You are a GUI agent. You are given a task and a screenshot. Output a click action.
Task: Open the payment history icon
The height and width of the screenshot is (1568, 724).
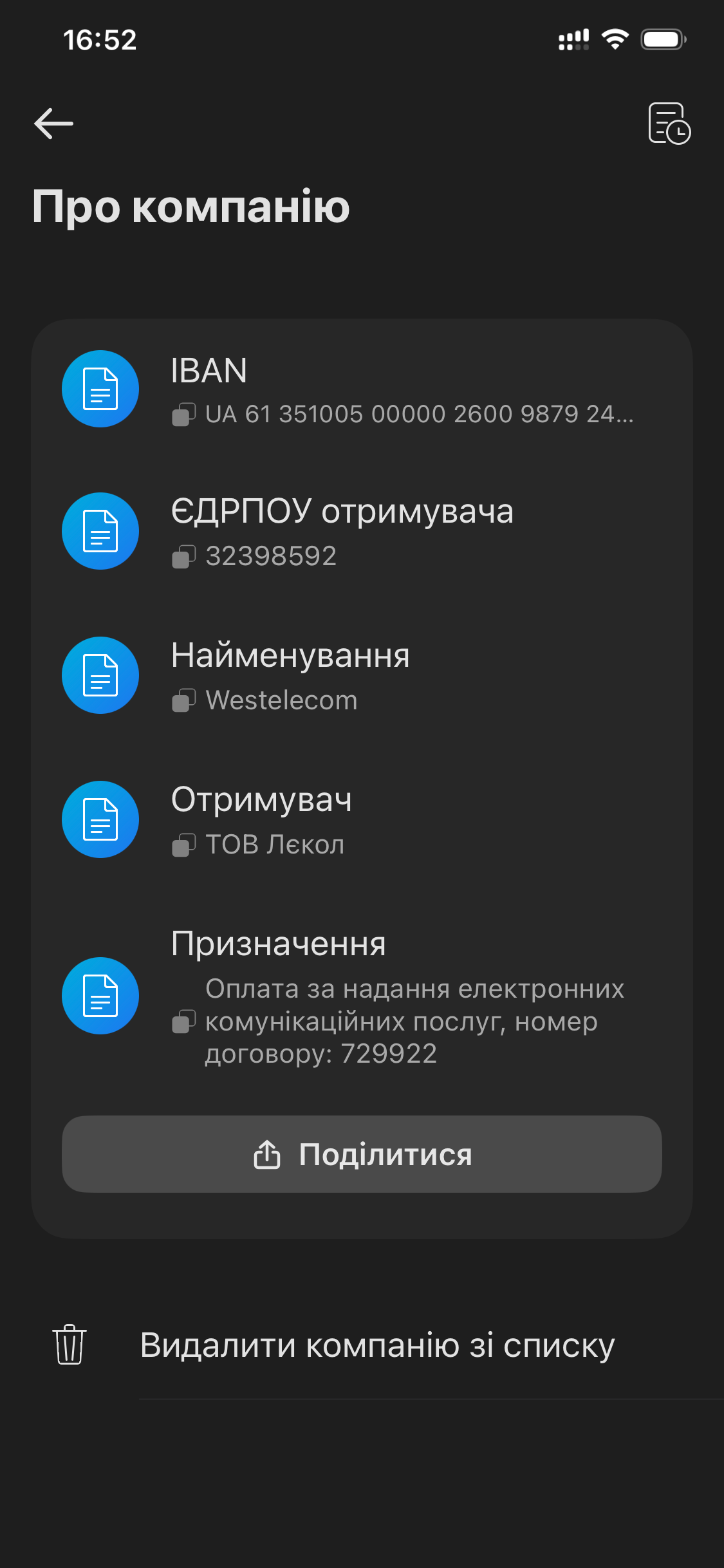[669, 123]
